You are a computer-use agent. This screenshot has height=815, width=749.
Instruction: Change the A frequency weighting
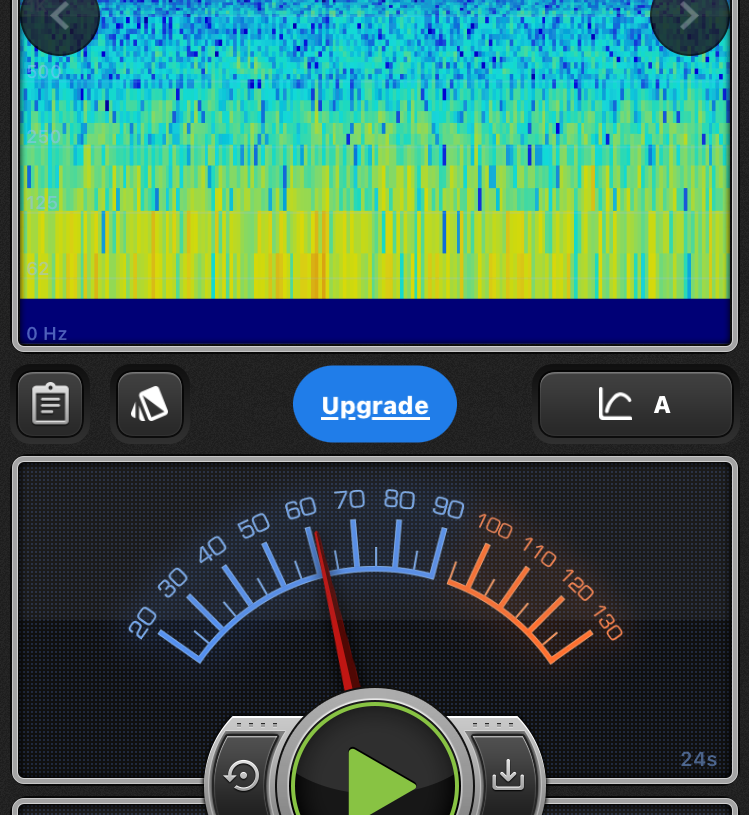[636, 405]
